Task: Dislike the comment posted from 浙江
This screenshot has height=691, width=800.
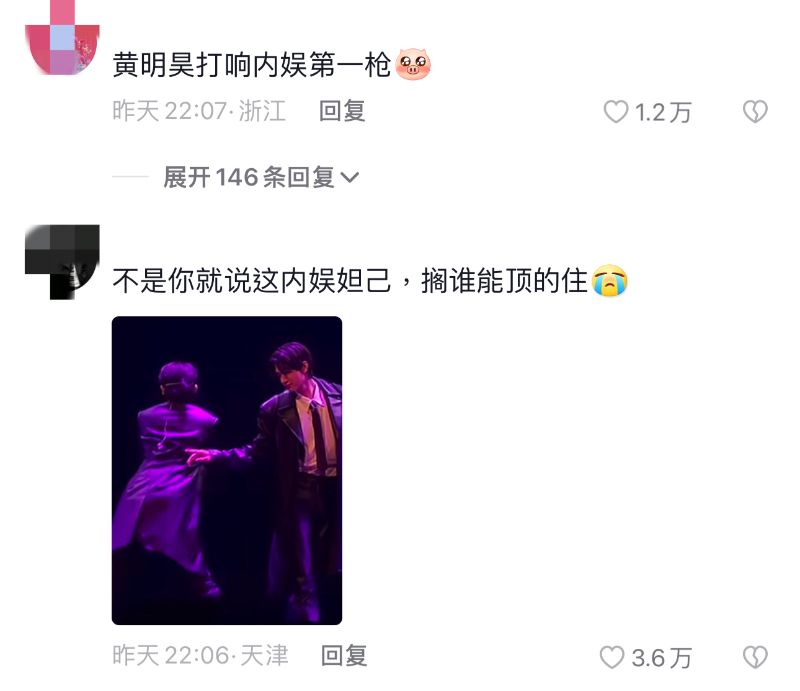Action: point(755,112)
